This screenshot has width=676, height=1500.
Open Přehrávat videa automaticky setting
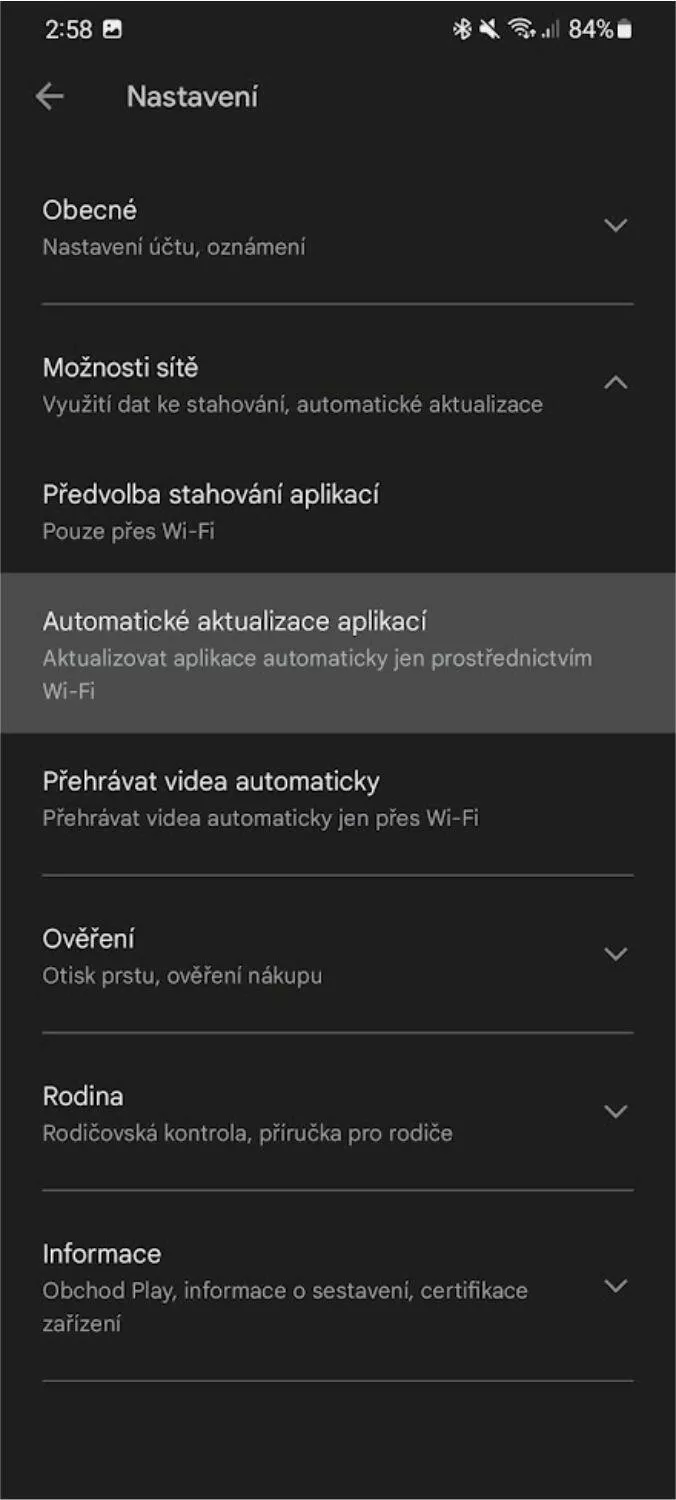click(338, 798)
